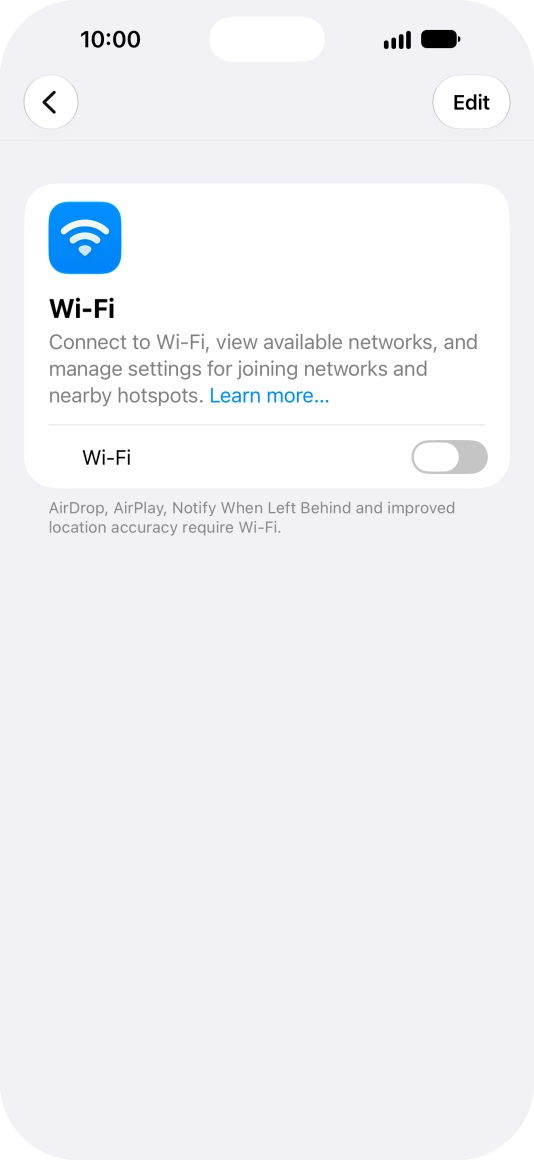Viewport: 534px width, 1160px height.
Task: Tap the Edit button
Action: 471,102
